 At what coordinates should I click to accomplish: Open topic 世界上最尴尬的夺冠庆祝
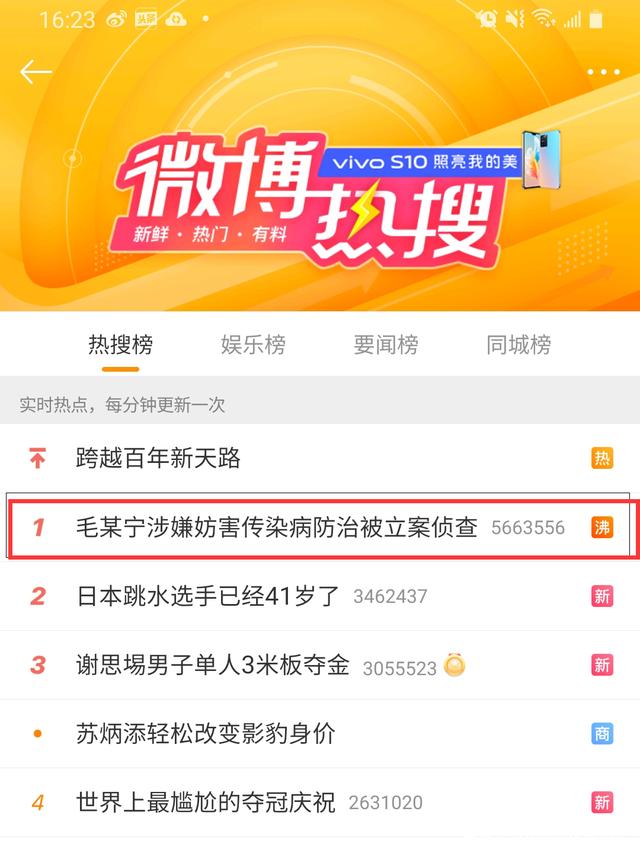(x=207, y=802)
